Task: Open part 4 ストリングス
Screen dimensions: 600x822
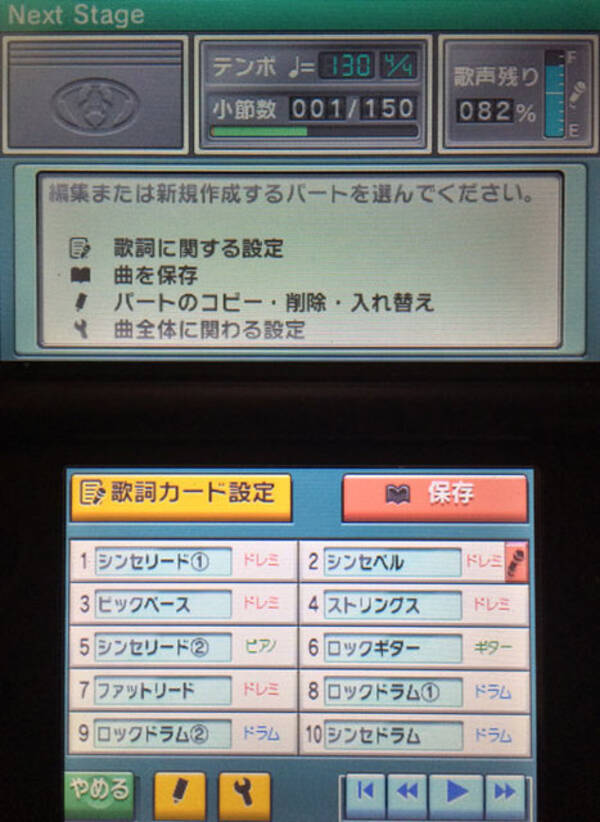Action: click(413, 605)
